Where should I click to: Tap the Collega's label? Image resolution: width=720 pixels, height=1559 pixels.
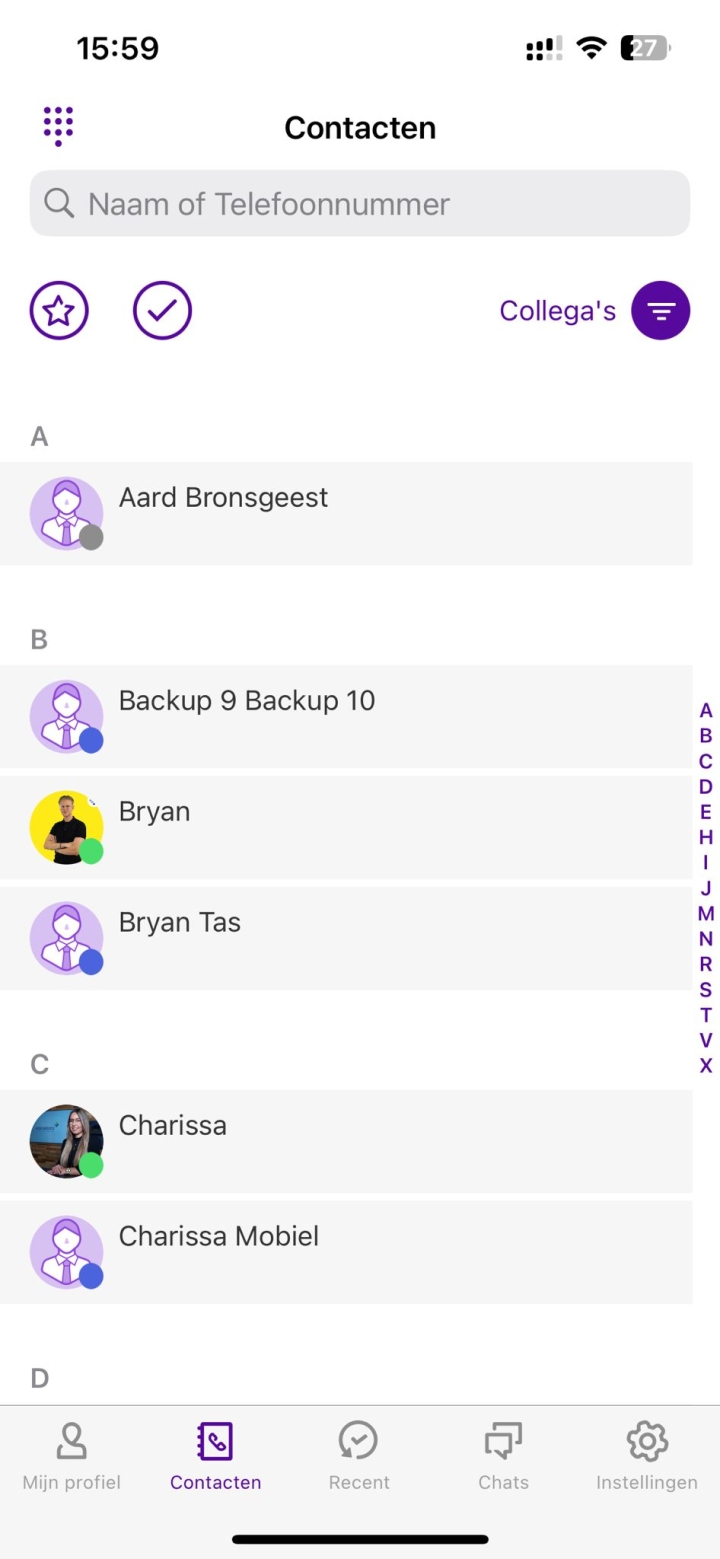[x=557, y=310]
